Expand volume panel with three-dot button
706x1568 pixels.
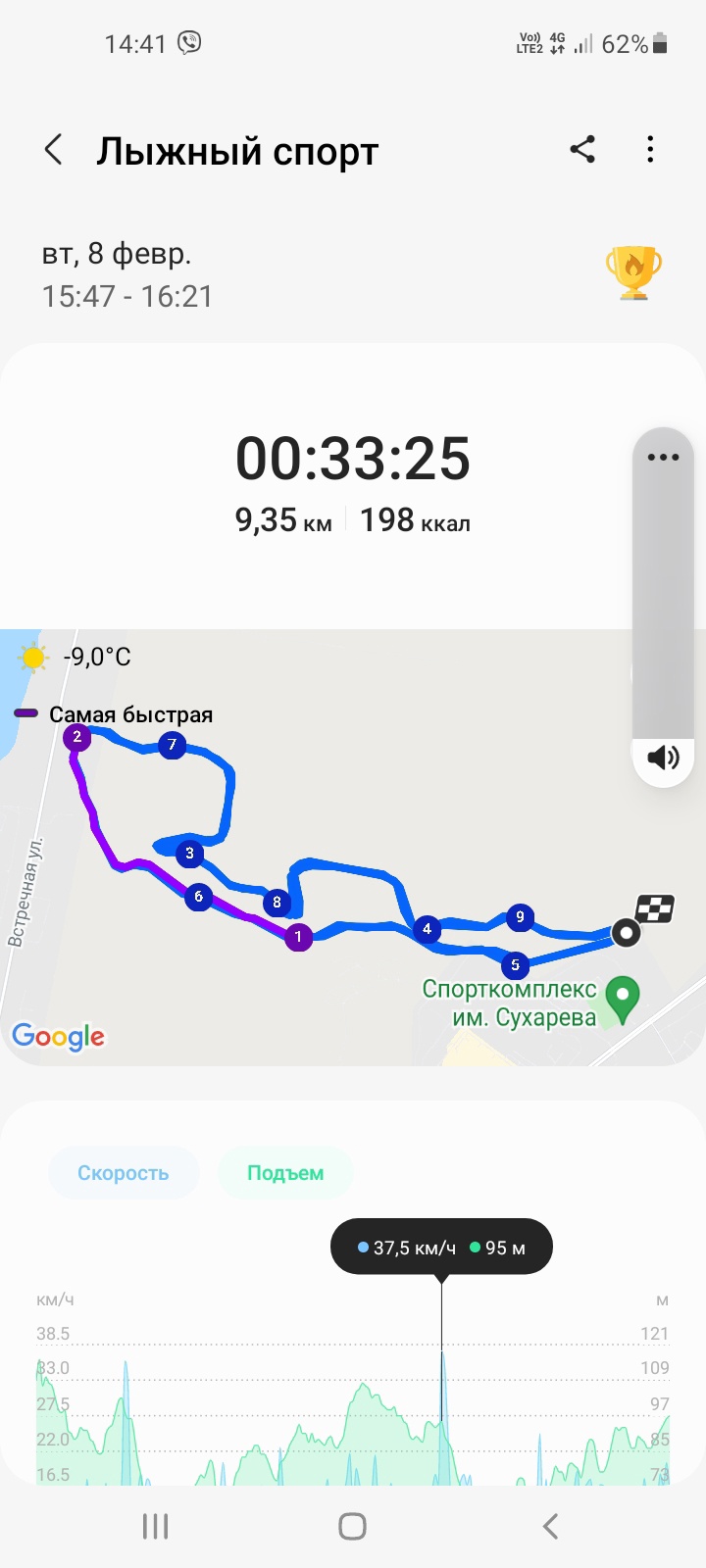pos(664,458)
